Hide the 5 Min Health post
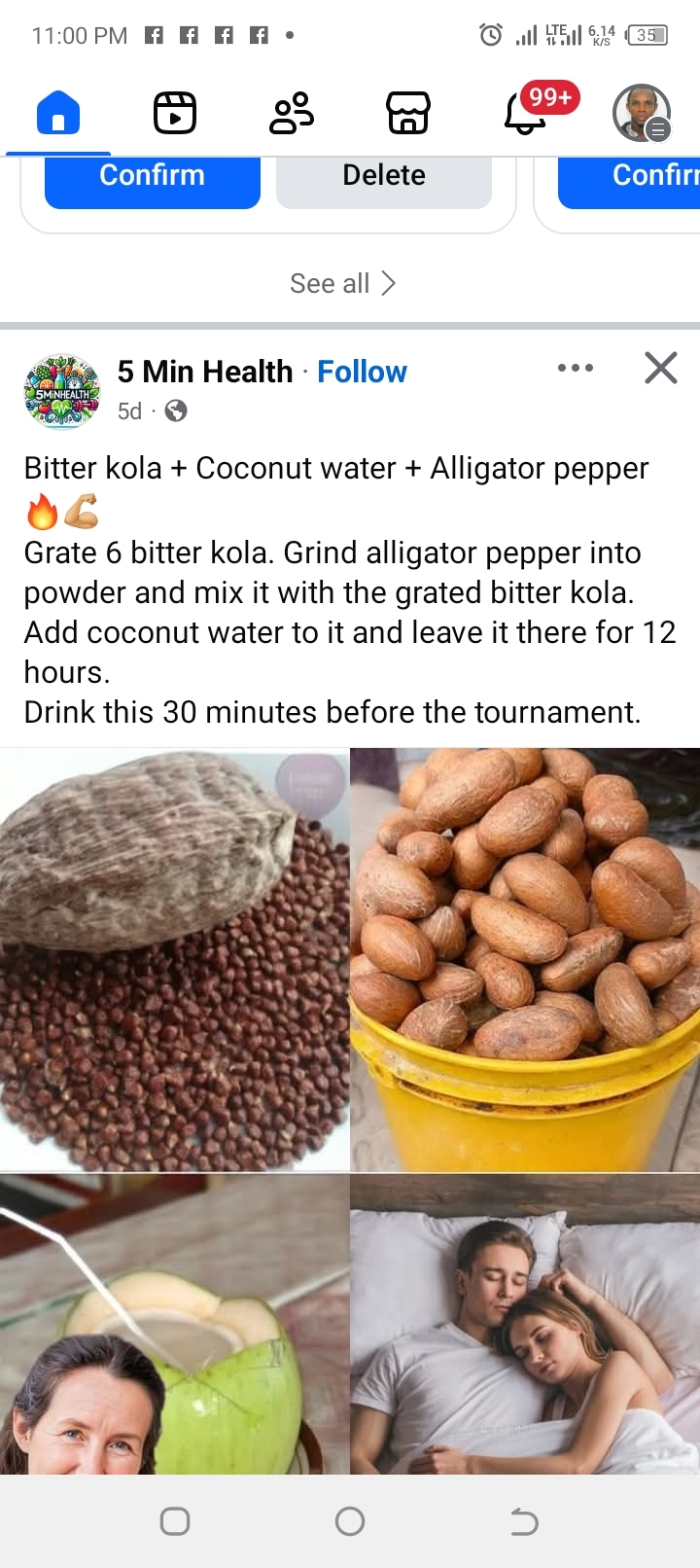Image resolution: width=700 pixels, height=1568 pixels. [661, 368]
